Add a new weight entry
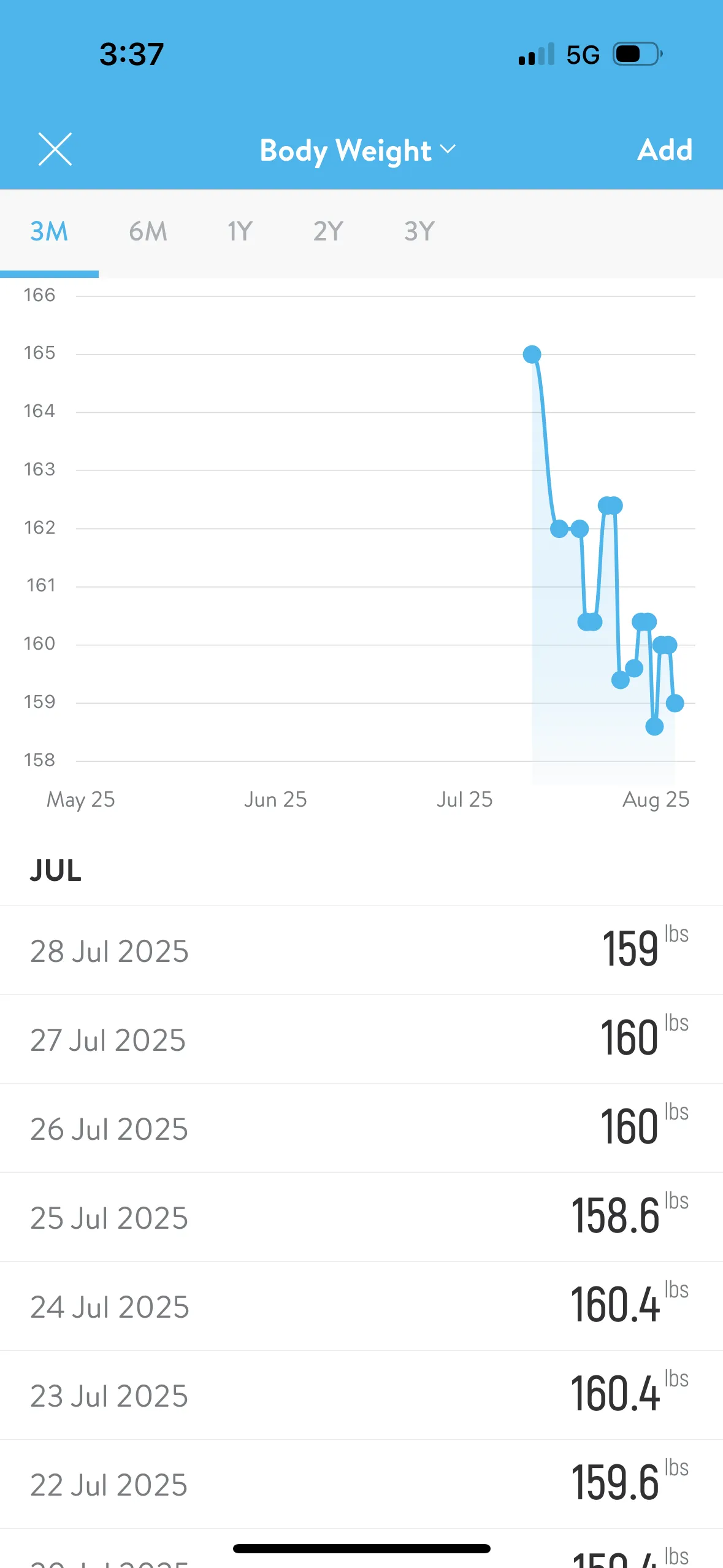The width and height of the screenshot is (723, 1568). point(665,150)
